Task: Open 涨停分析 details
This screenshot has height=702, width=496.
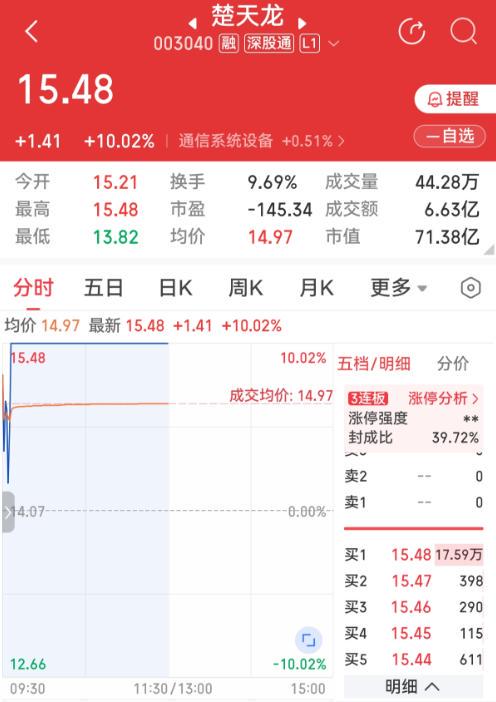Action: pyautogui.click(x=443, y=398)
